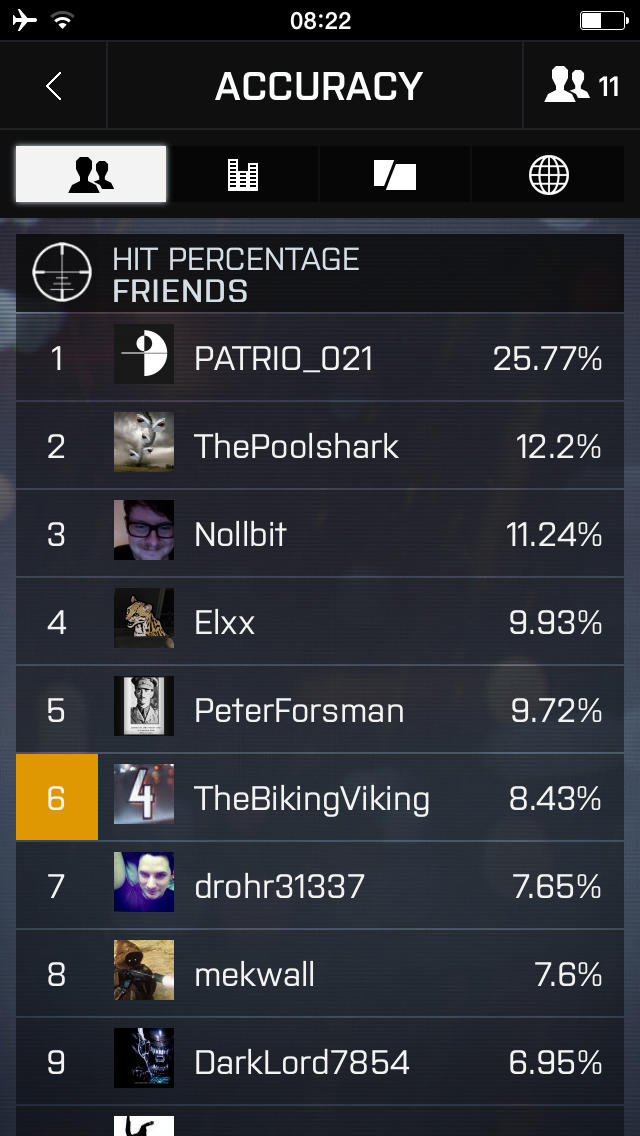View Nollbit's leaderboard row

coord(320,534)
